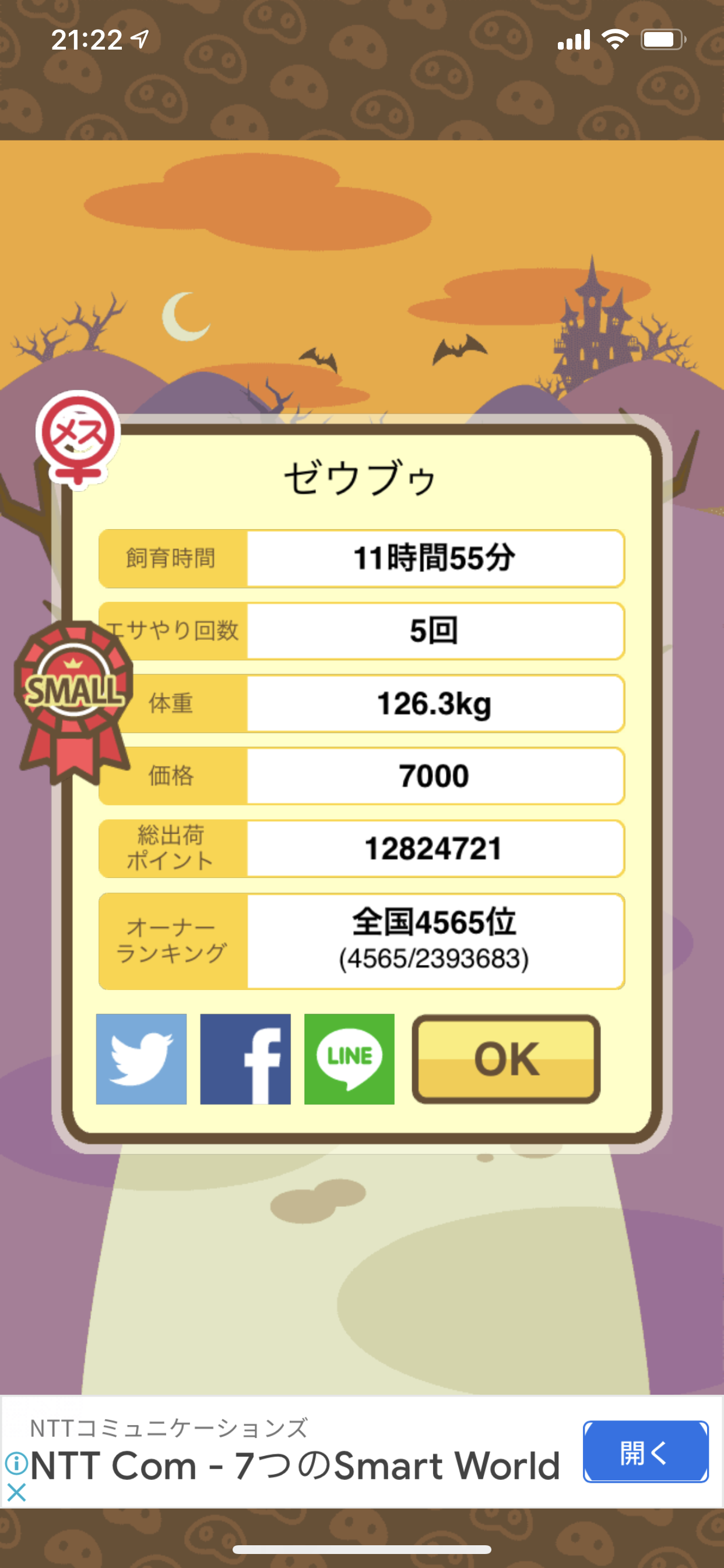Screen dimensions: 724x1568
Task: Open the ad info icon
Action: 16,1464
